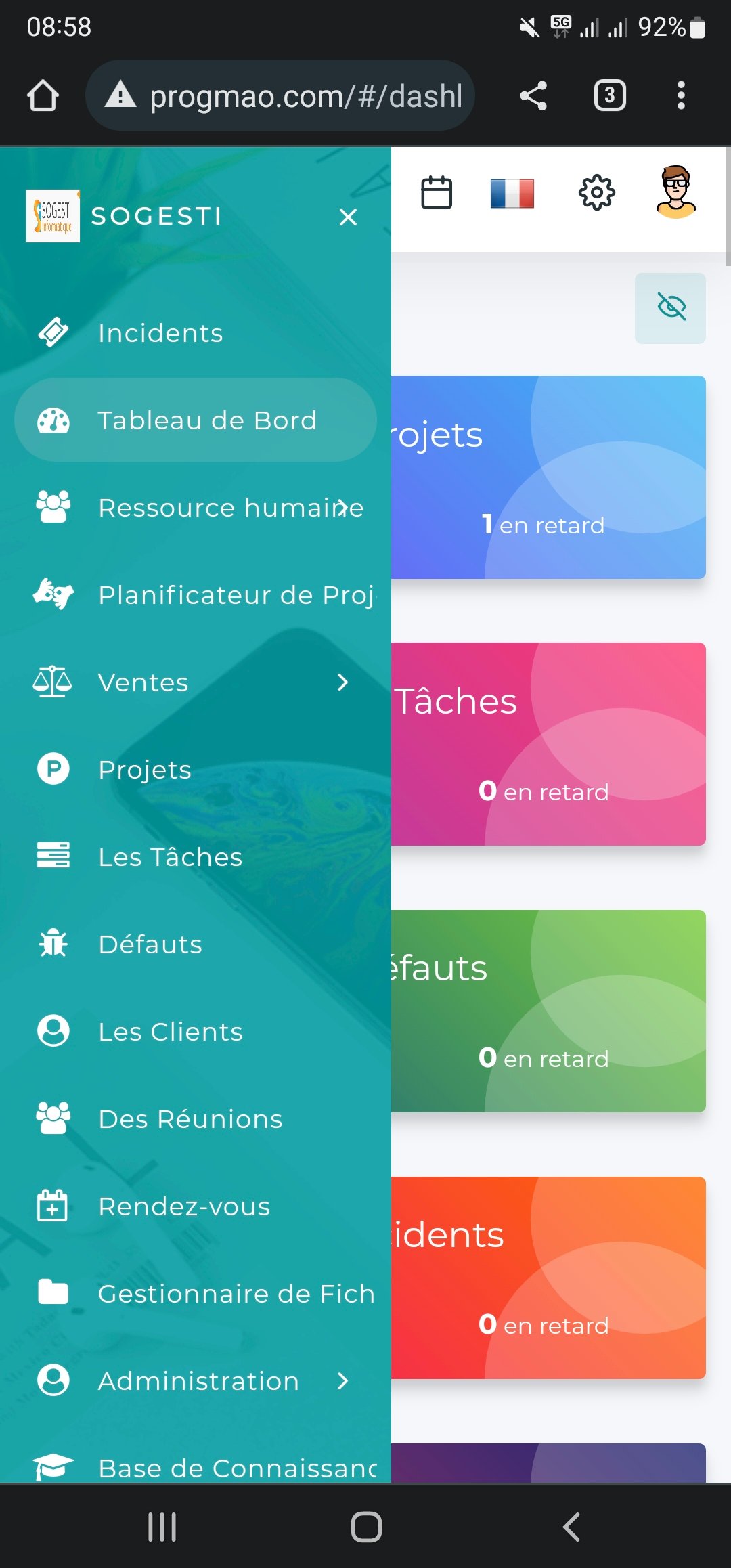The height and width of the screenshot is (1568, 731).
Task: Open the calendar icon in header
Action: tap(437, 193)
